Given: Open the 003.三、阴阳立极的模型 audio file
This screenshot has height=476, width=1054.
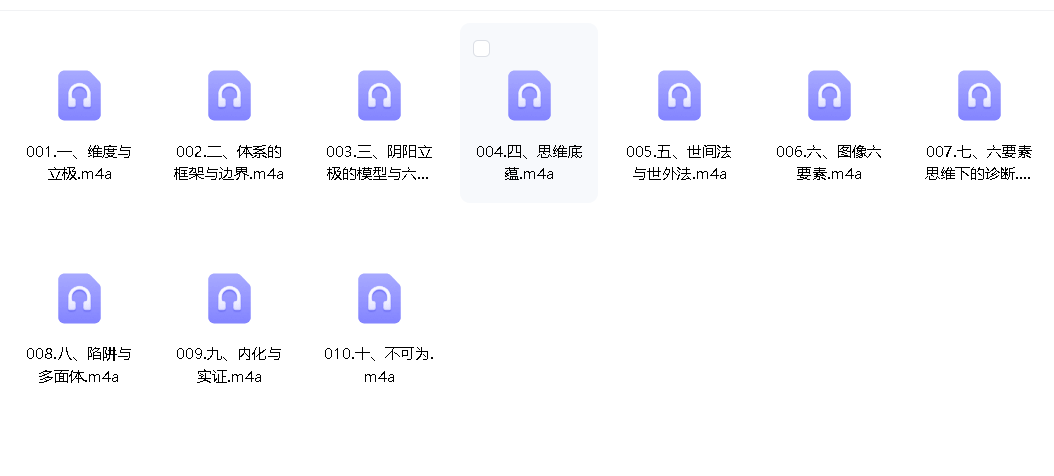Looking at the screenshot, I should click(379, 96).
